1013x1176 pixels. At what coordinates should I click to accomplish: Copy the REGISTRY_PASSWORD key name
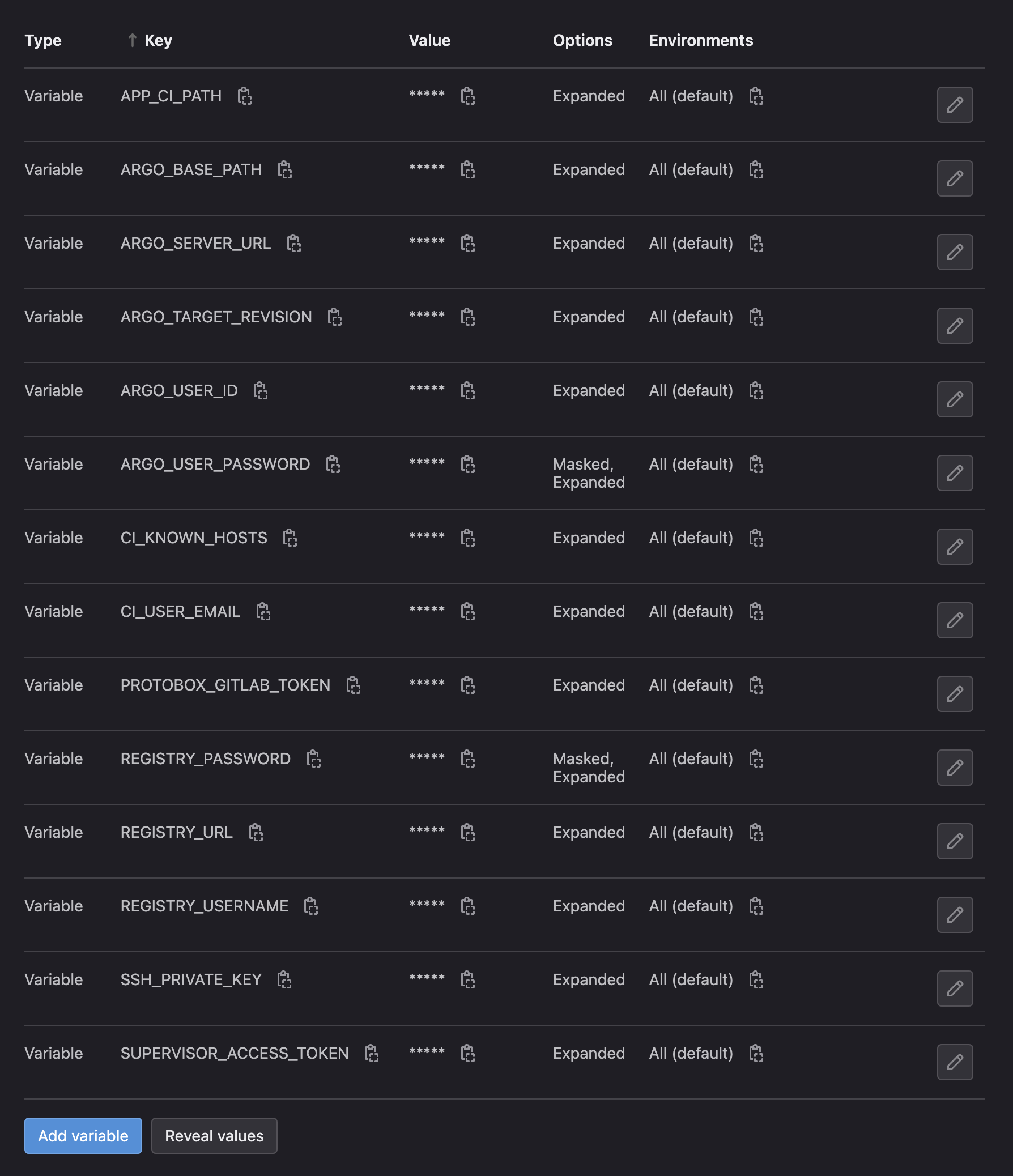coord(314,759)
